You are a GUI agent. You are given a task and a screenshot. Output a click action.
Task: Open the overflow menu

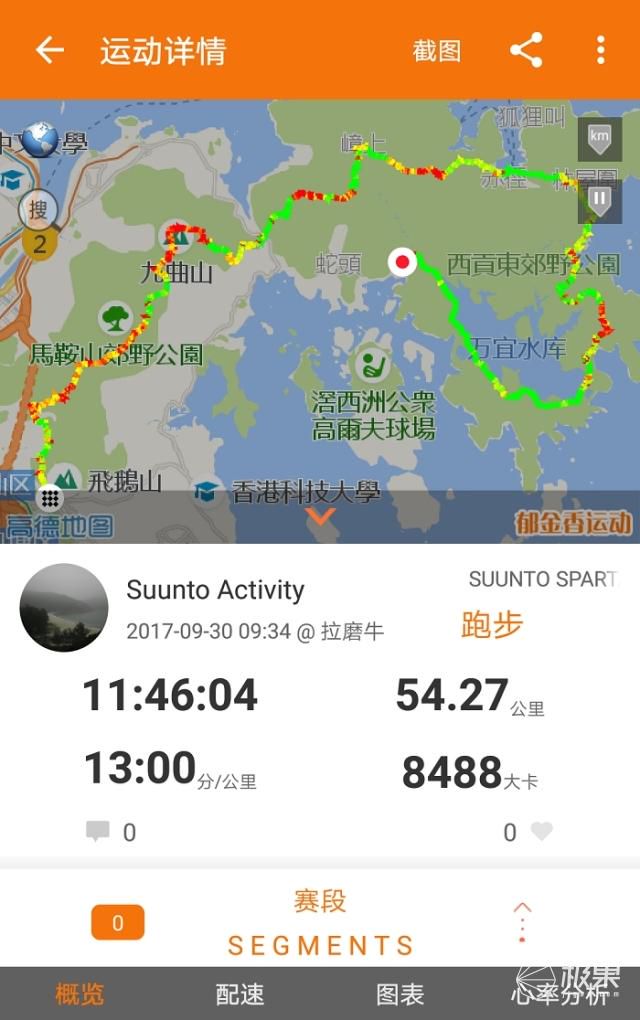click(x=600, y=50)
